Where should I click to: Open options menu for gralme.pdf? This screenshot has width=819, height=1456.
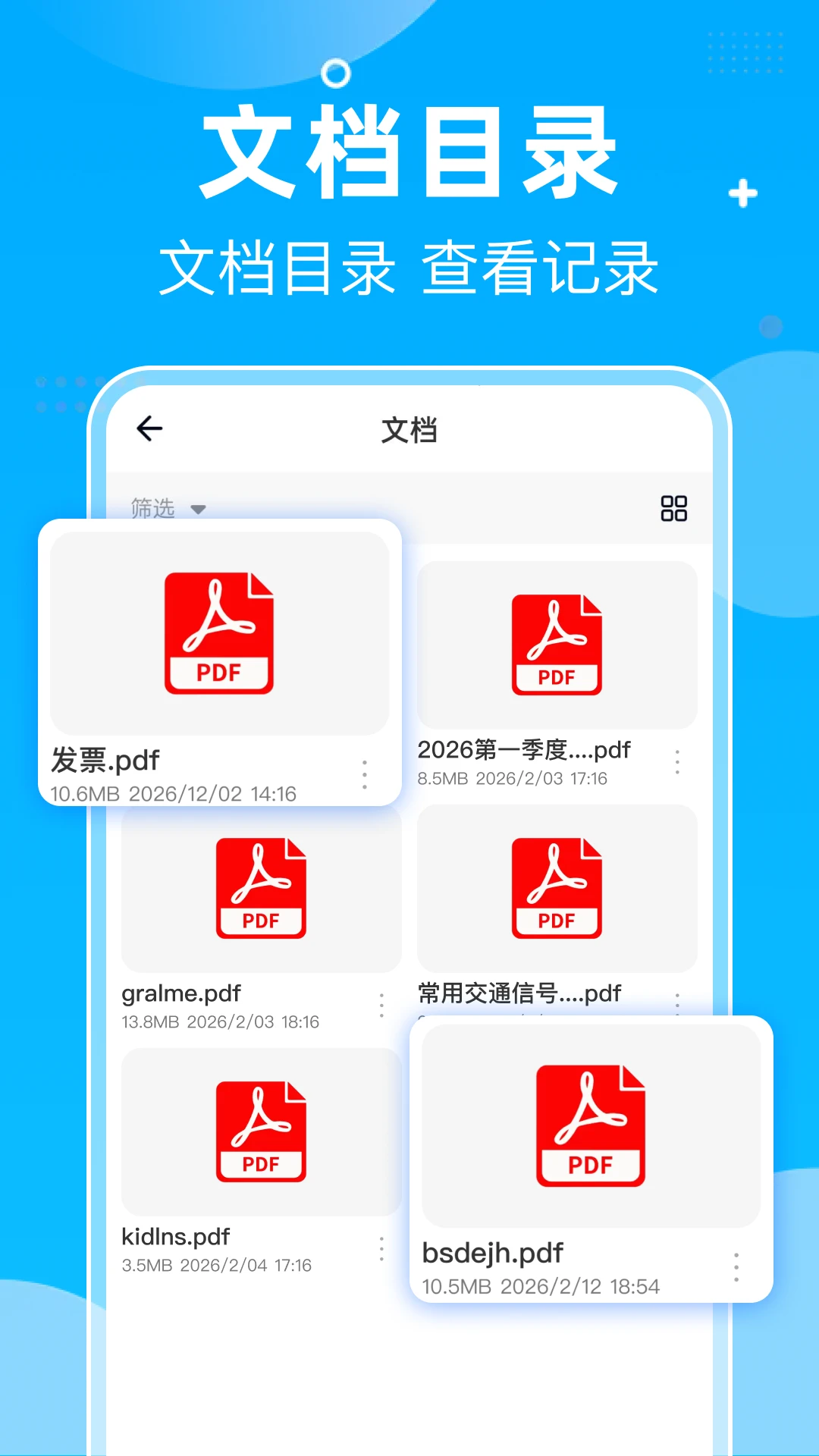click(382, 1005)
